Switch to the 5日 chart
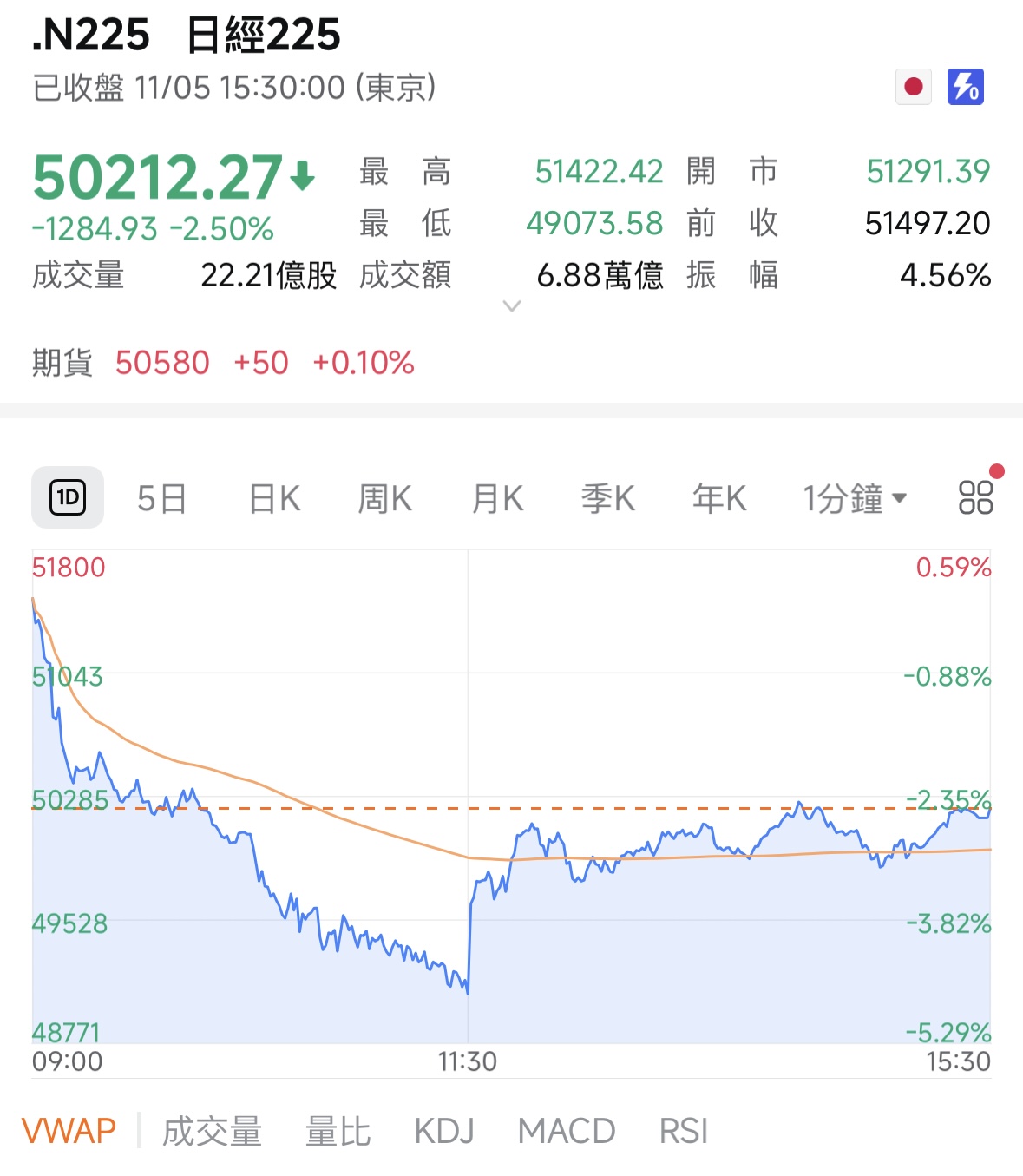Image resolution: width=1023 pixels, height=1176 pixels. [162, 499]
